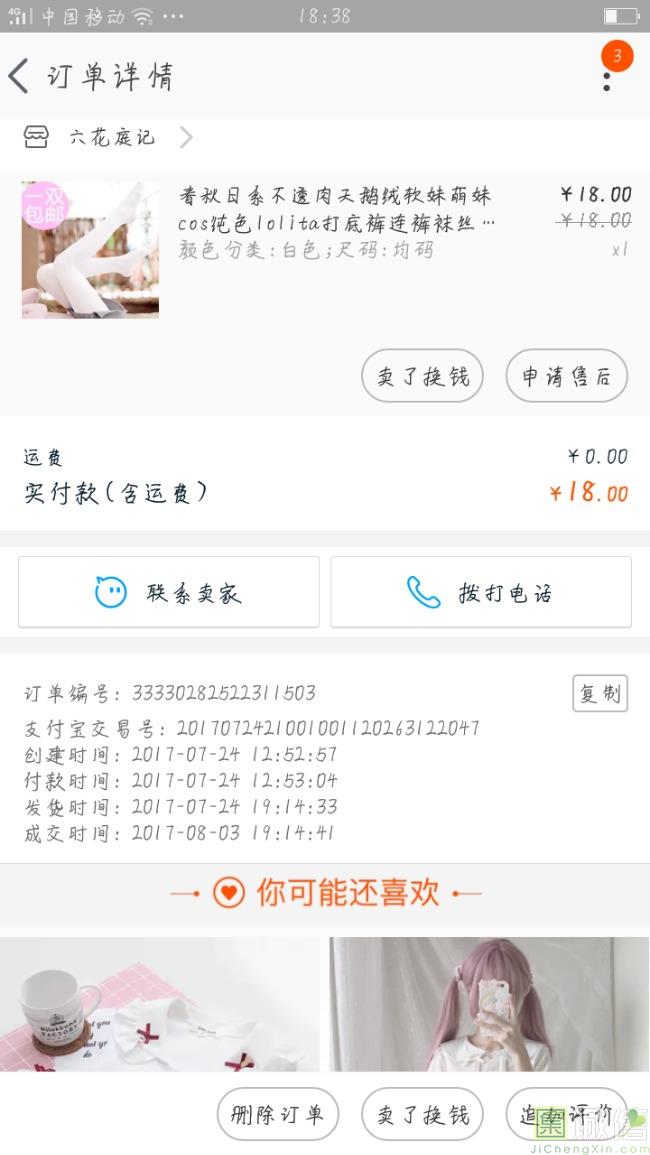Apply for after-sales service 申请售后
The image size is (650, 1155).
[x=566, y=376]
